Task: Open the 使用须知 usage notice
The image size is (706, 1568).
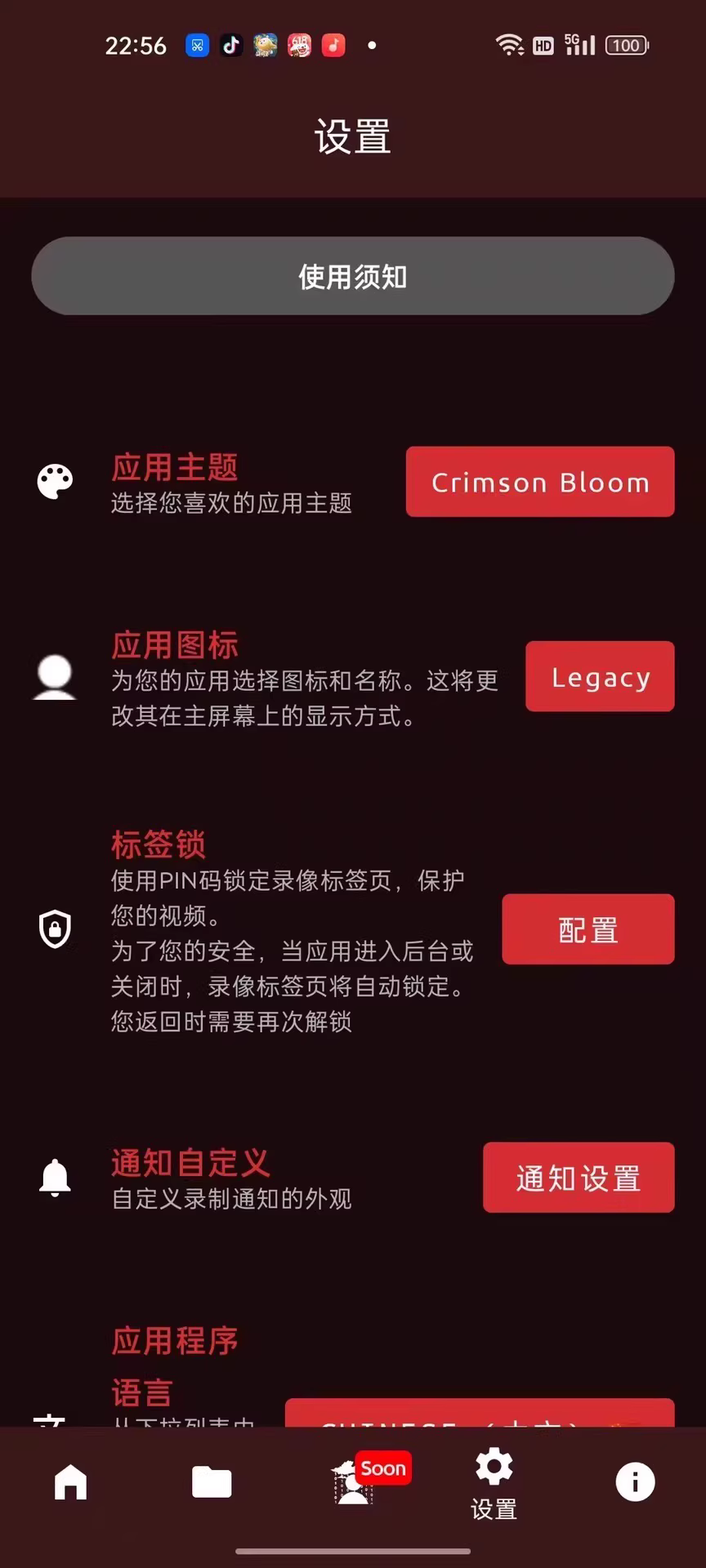Action: (353, 276)
